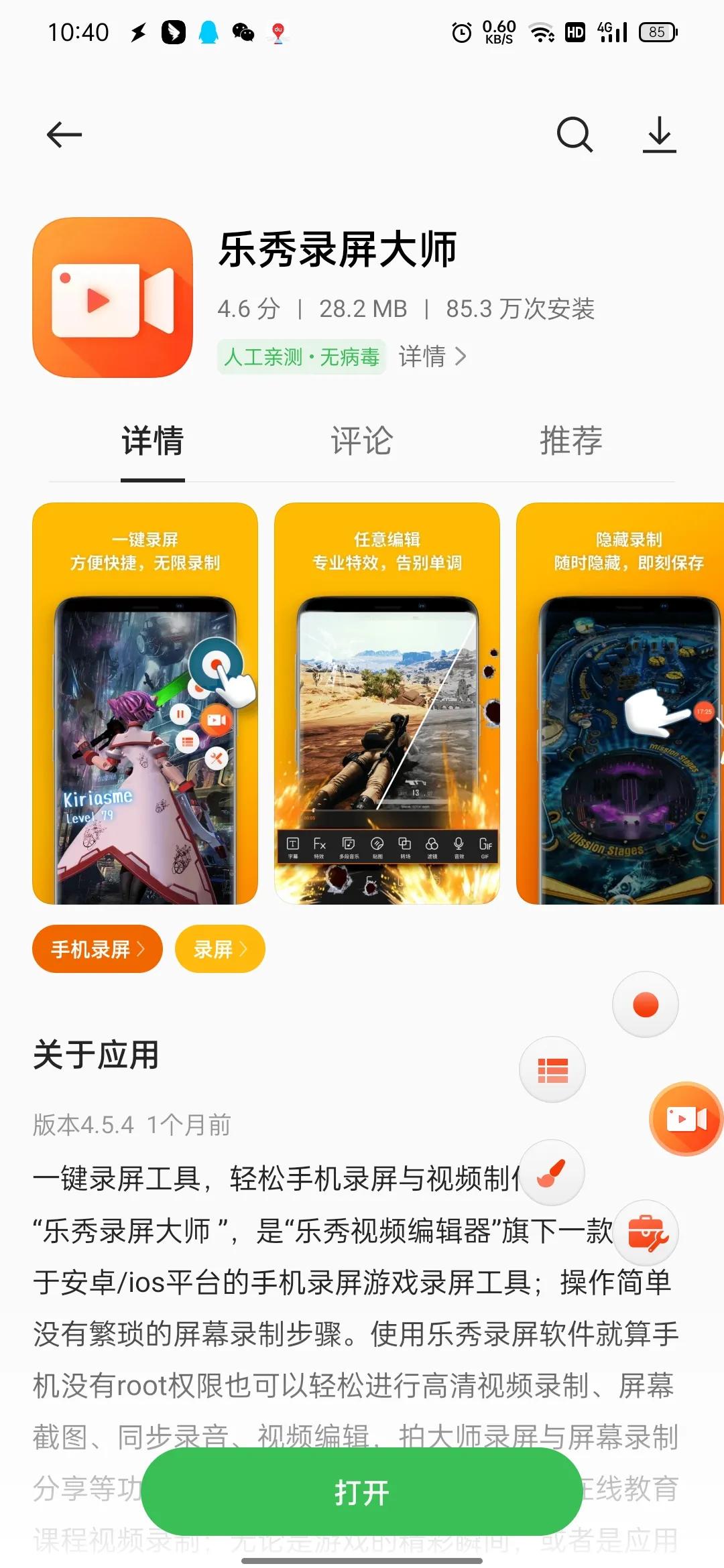Viewport: 724px width, 1568px height.
Task: Select the 详情 tab
Action: click(153, 441)
